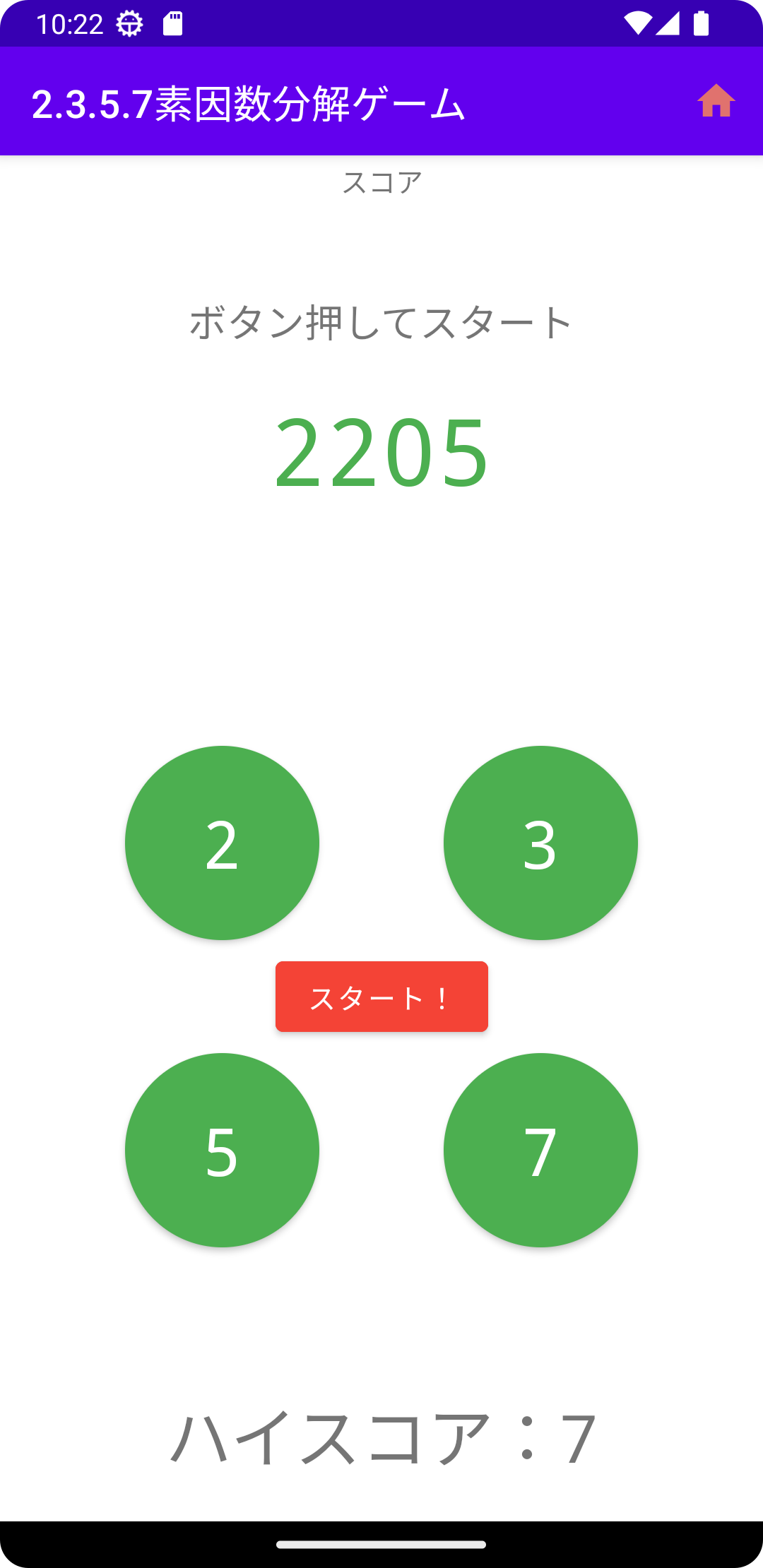Screen dimensions: 763x1568
Task: Tap the cellular signal icon in the status bar
Action: [669, 23]
